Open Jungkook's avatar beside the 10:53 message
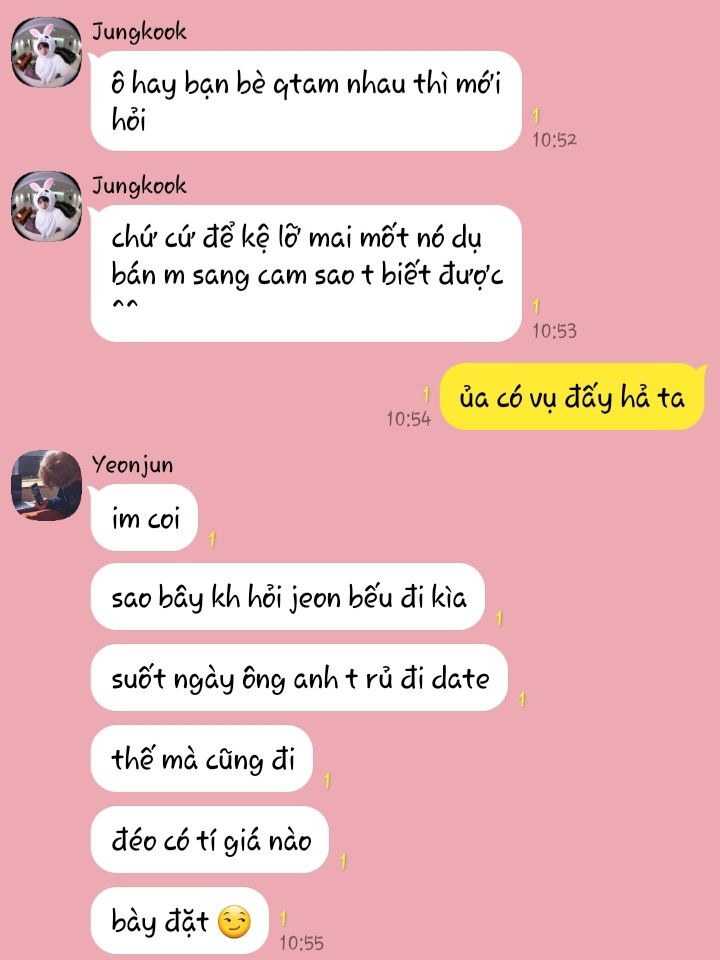Image resolution: width=720 pixels, height=960 pixels. tap(46, 207)
